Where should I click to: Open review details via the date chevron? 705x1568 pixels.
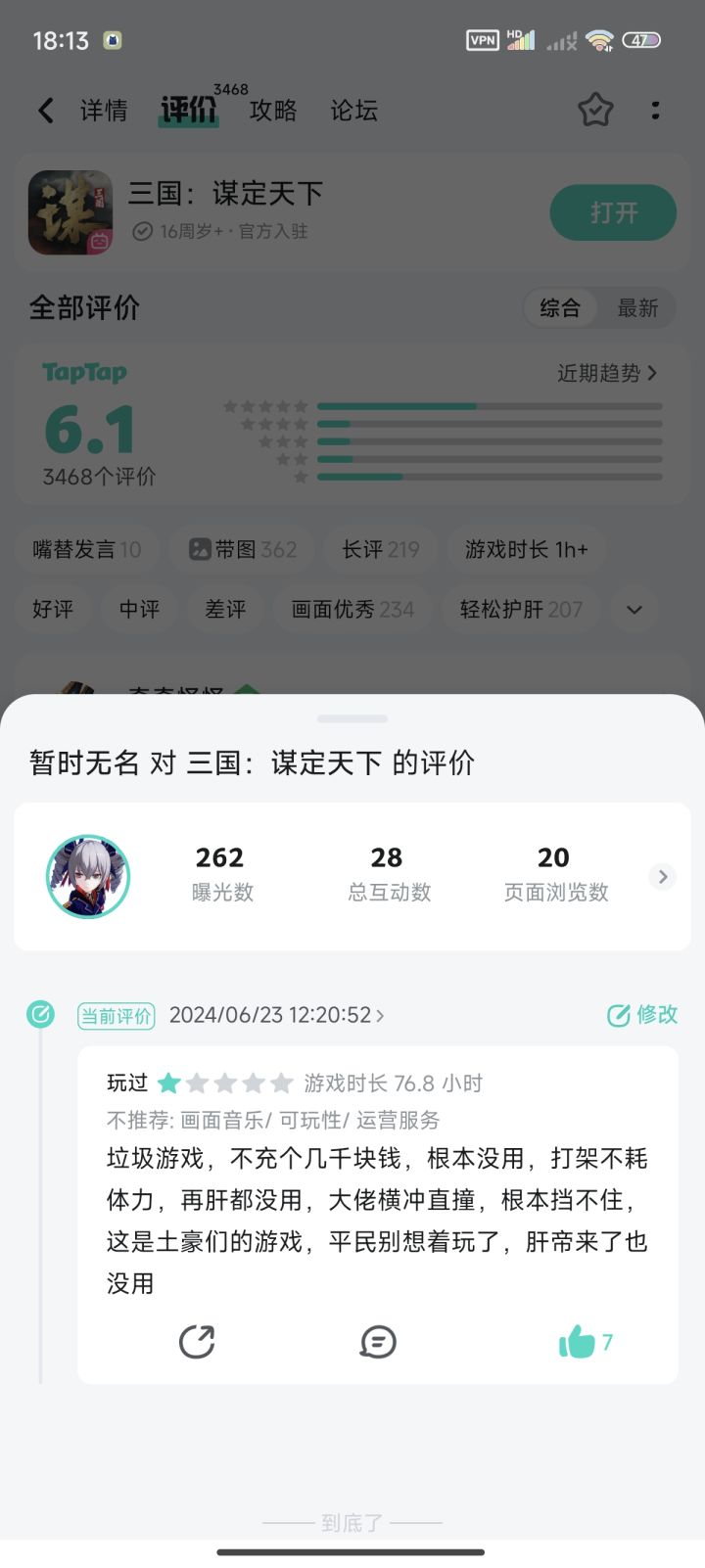(380, 1016)
